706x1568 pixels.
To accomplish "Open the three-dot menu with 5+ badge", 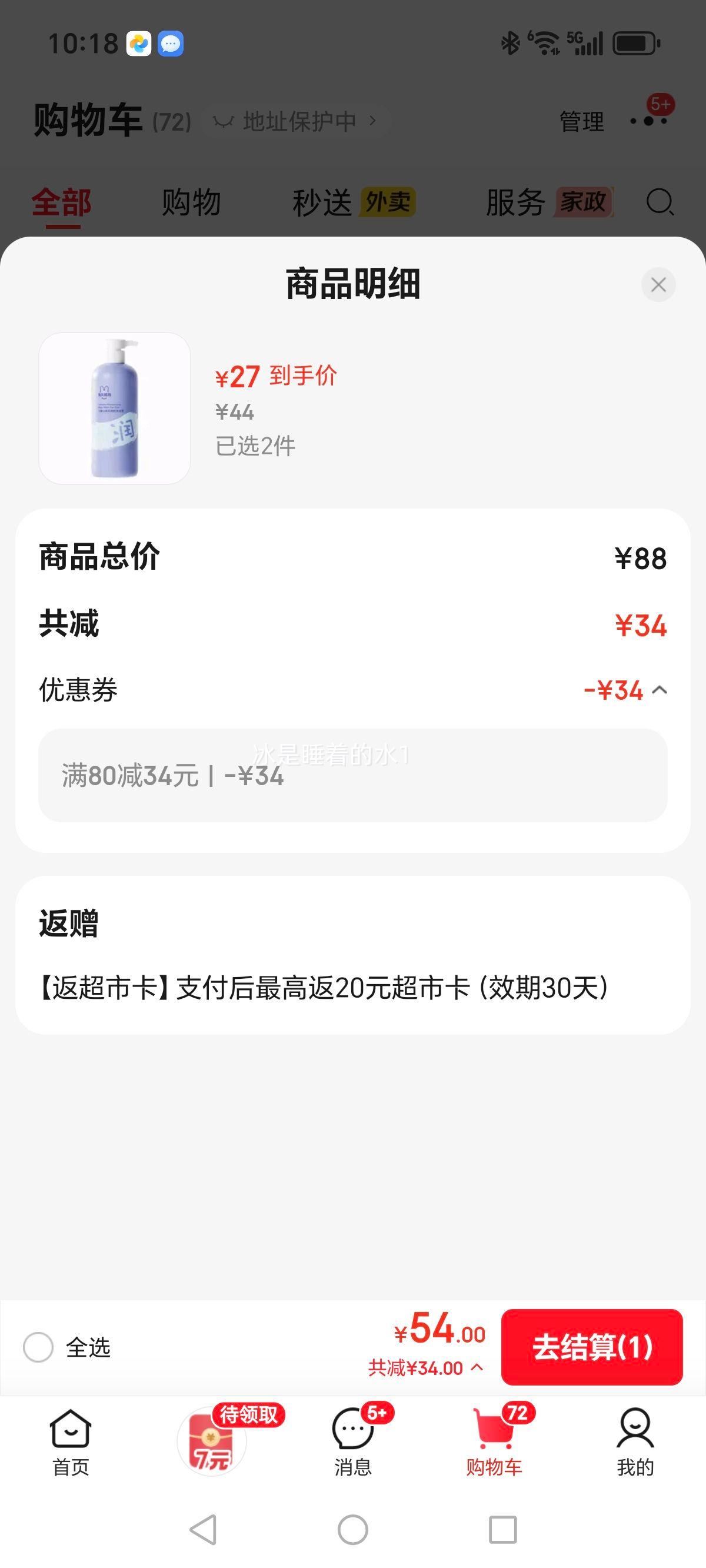I will coord(648,121).
